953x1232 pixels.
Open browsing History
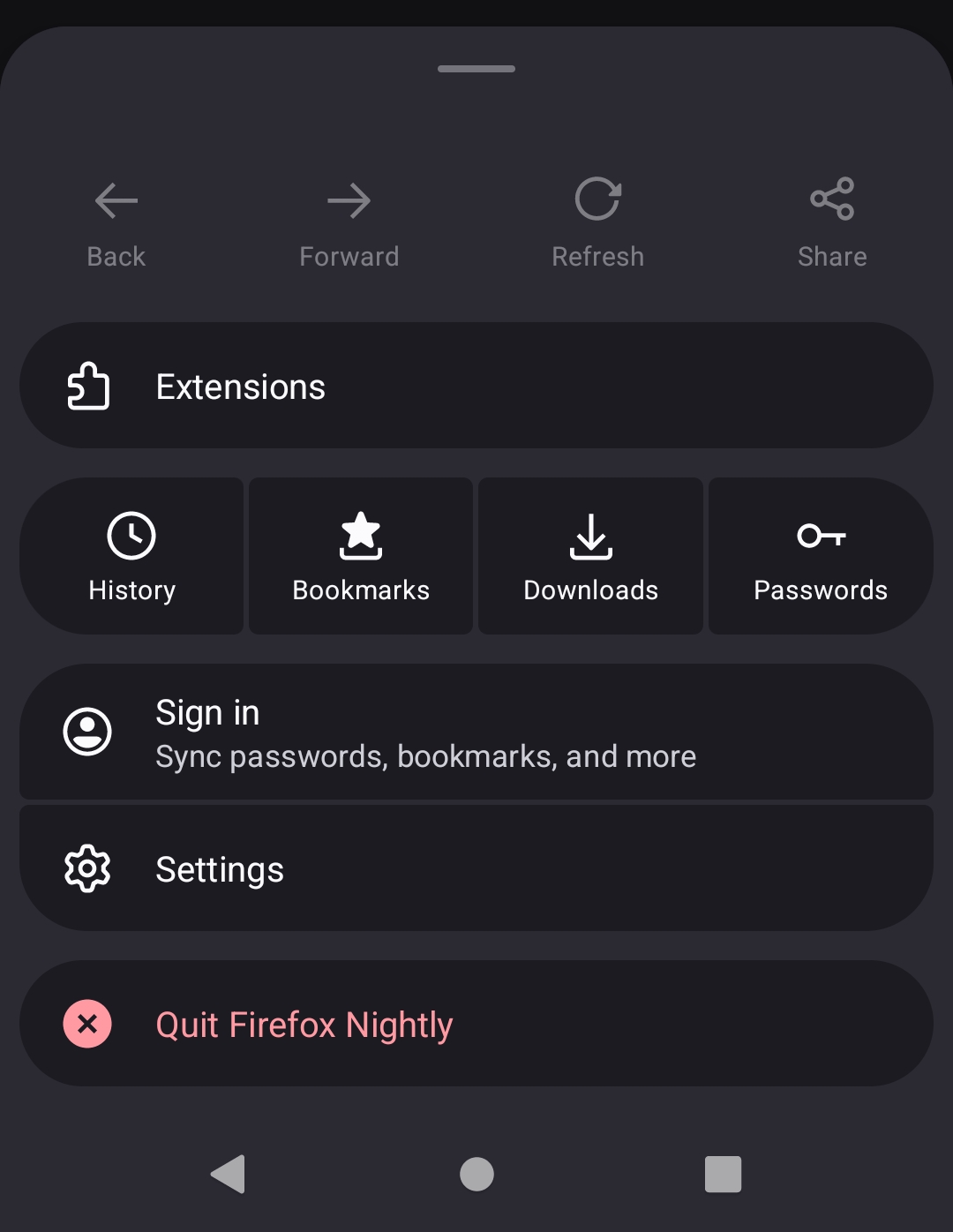[x=131, y=556]
